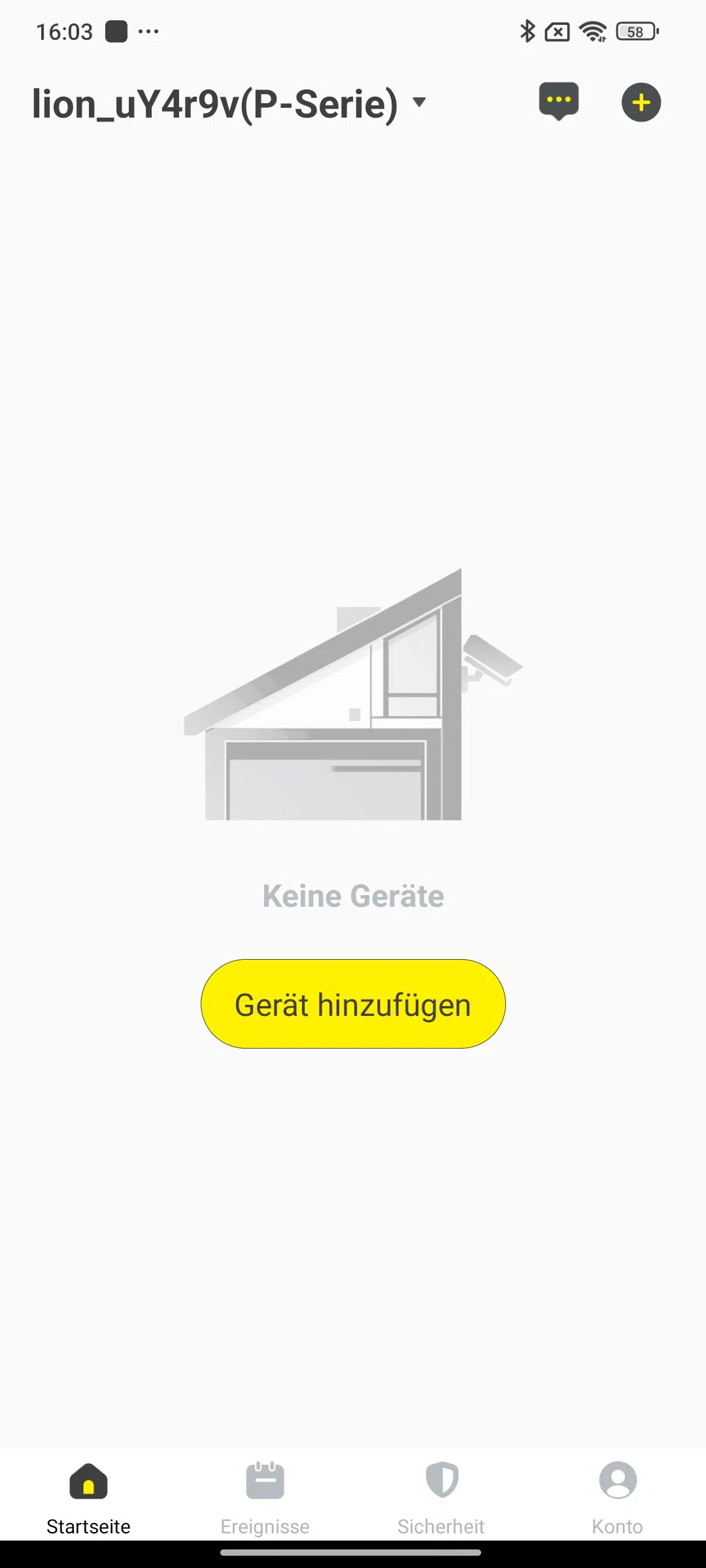Tap the Gerät hinzufügen button
Viewport: 706px width, 1568px height.
(353, 1004)
